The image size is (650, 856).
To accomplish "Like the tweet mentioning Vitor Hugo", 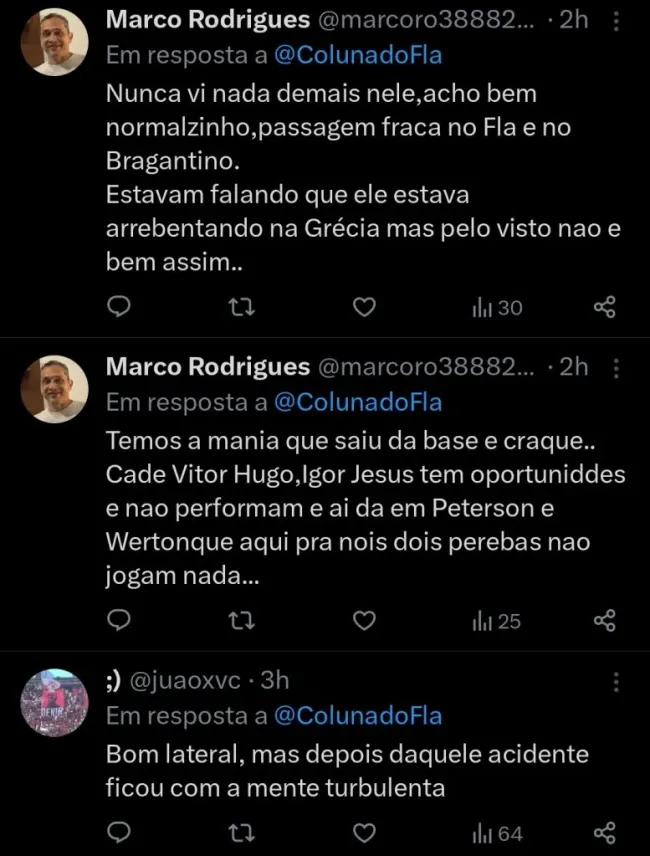I will point(365,621).
